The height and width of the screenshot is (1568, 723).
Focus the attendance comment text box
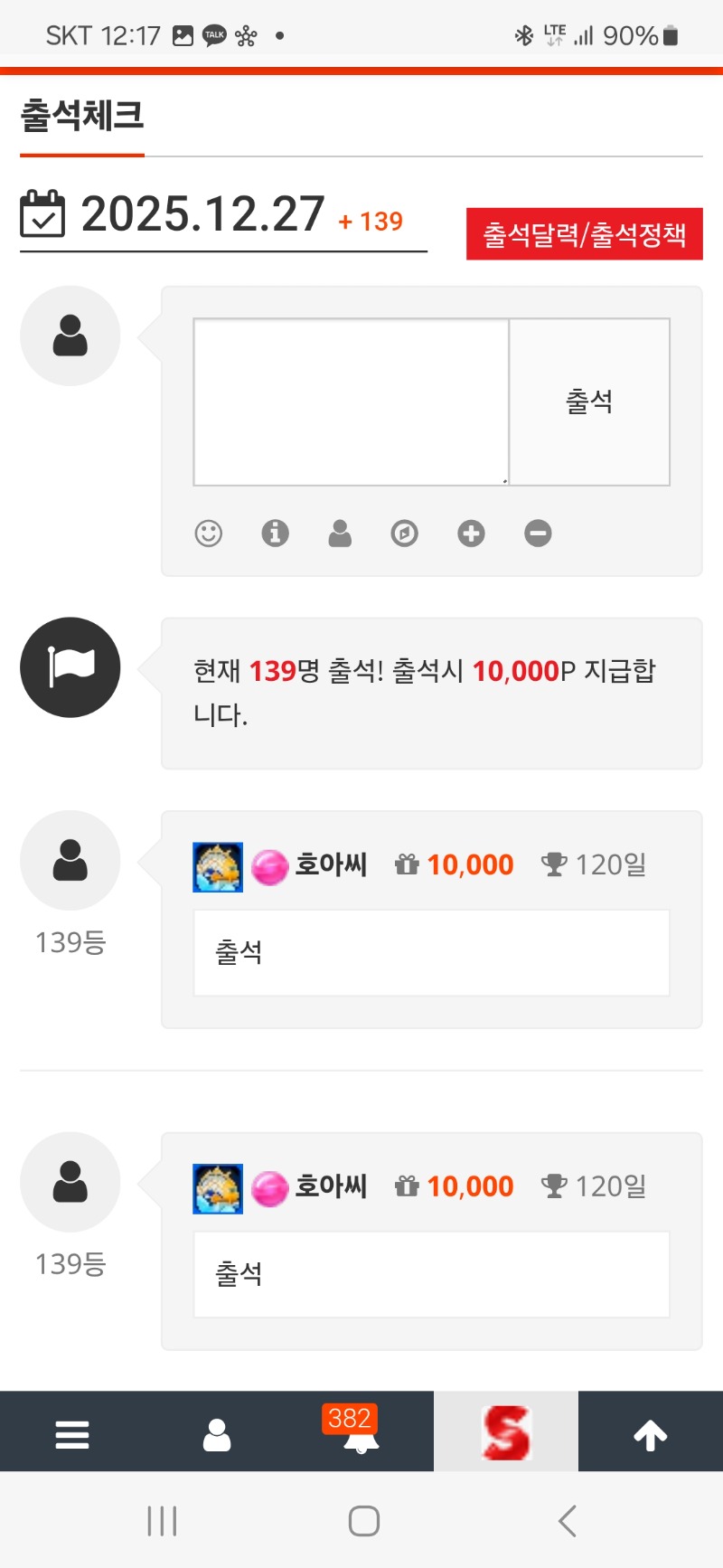click(x=351, y=401)
